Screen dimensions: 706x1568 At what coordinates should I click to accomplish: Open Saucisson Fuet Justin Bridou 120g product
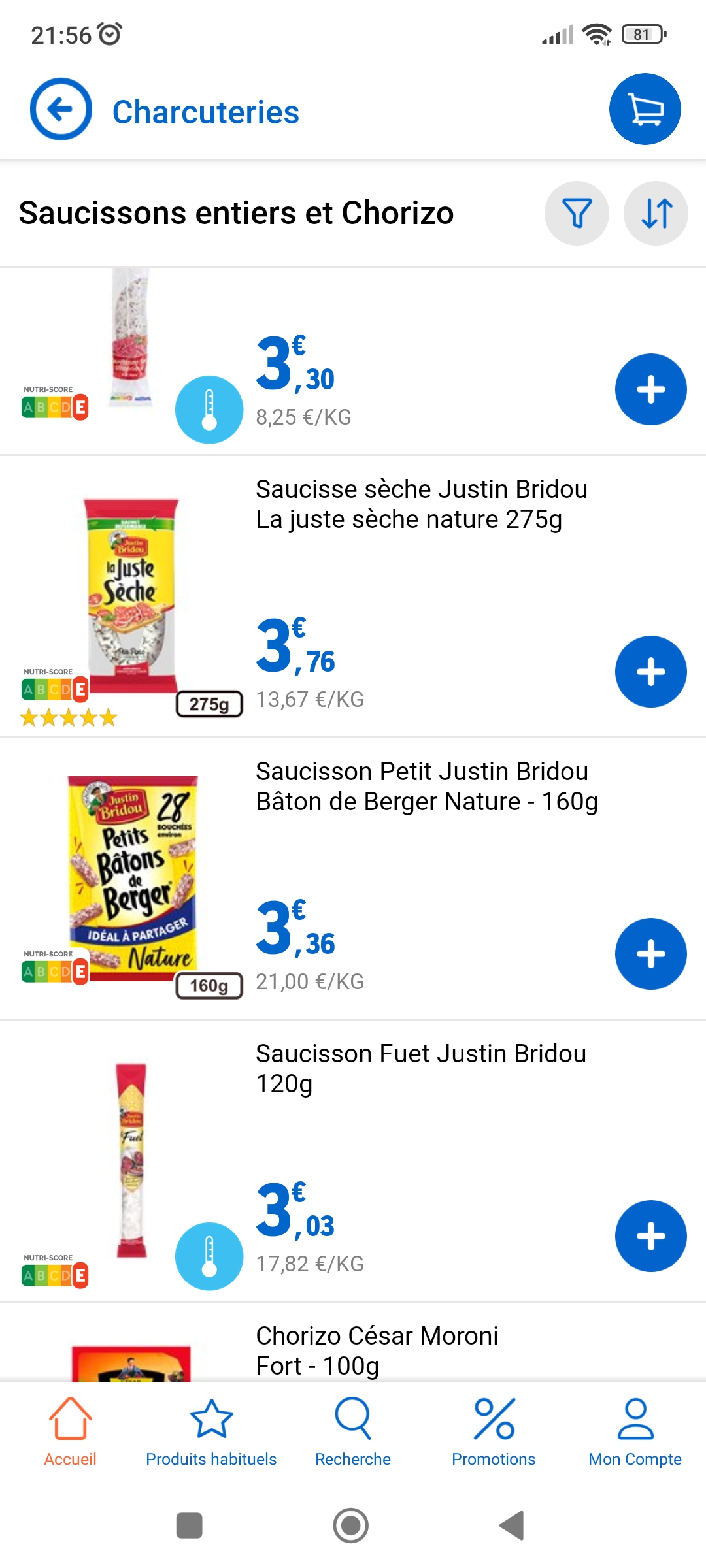pos(420,1068)
